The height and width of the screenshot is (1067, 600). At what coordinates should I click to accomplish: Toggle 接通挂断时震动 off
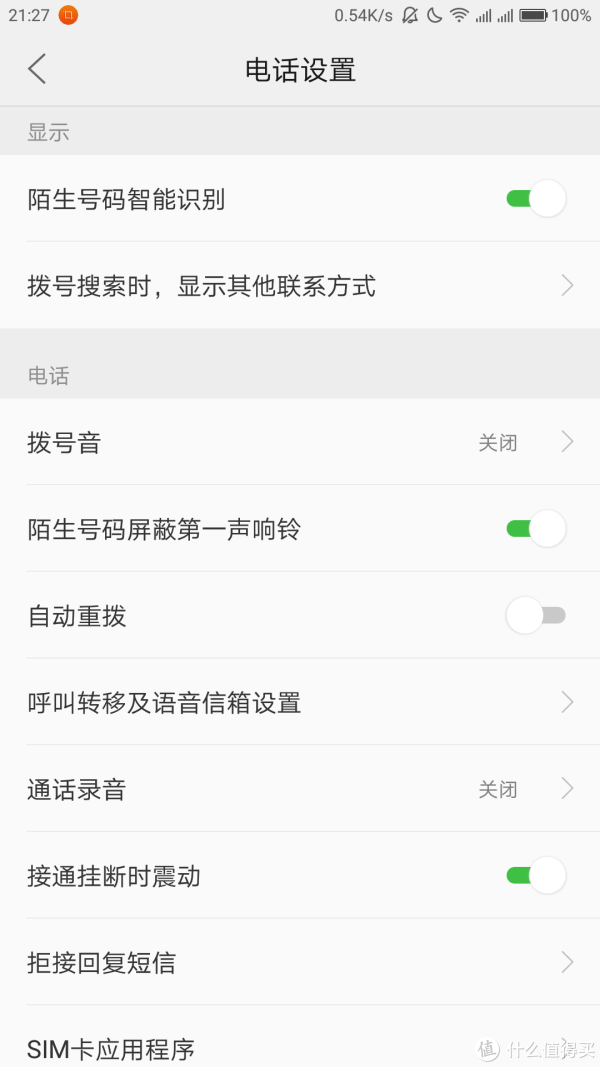click(536, 875)
